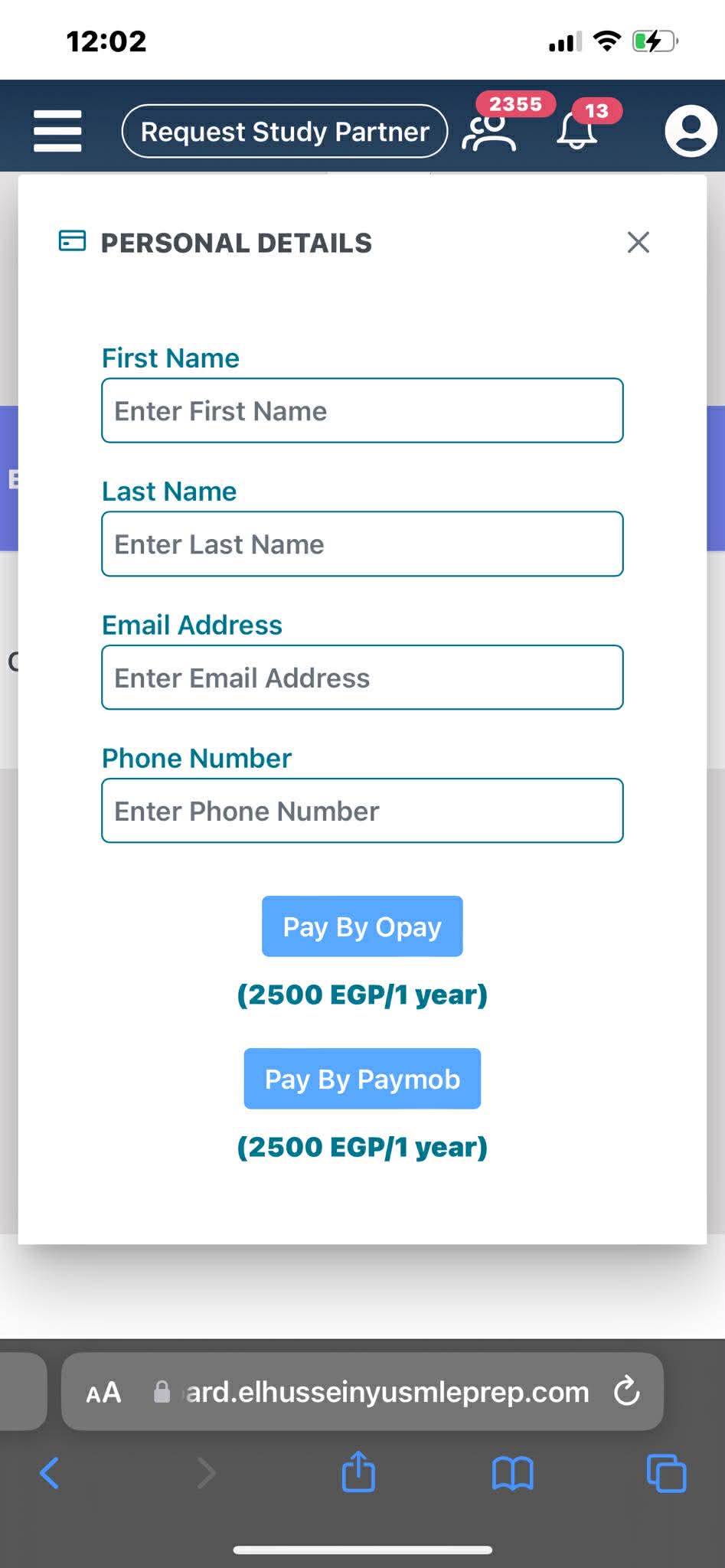Close the Personal Details dialog
Viewport: 725px width, 1568px height.
(x=638, y=243)
